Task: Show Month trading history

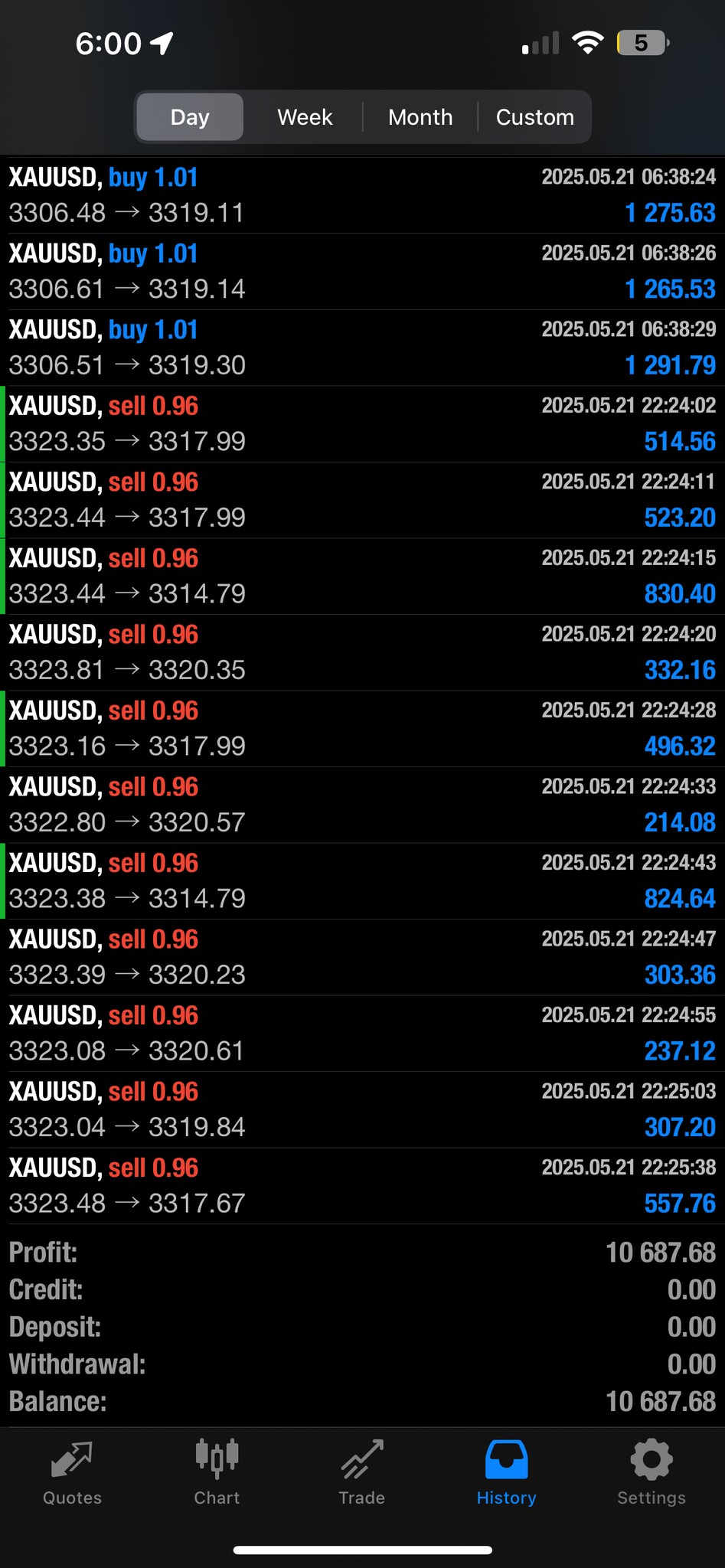Action: point(420,117)
